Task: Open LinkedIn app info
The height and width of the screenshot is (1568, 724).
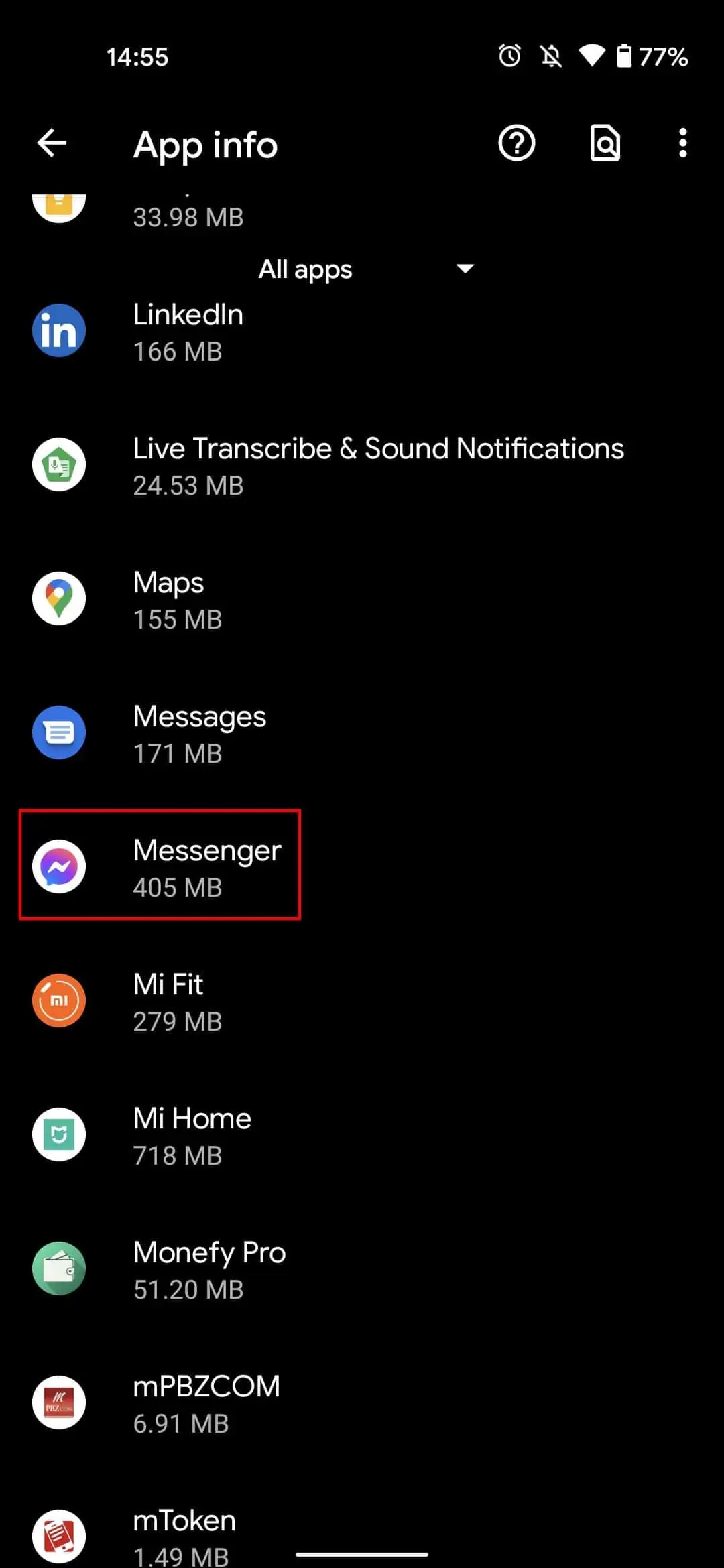Action: (x=188, y=332)
